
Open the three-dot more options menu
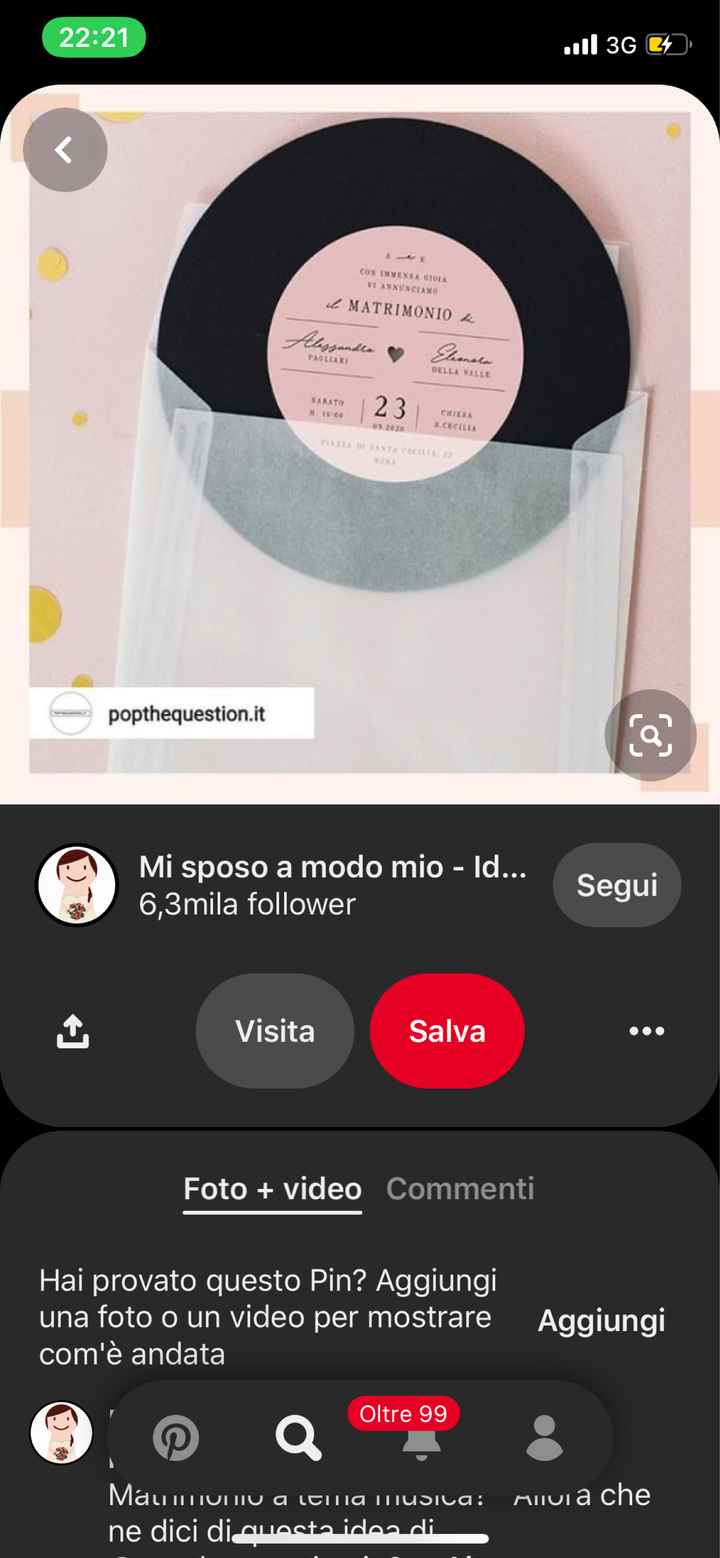646,1031
